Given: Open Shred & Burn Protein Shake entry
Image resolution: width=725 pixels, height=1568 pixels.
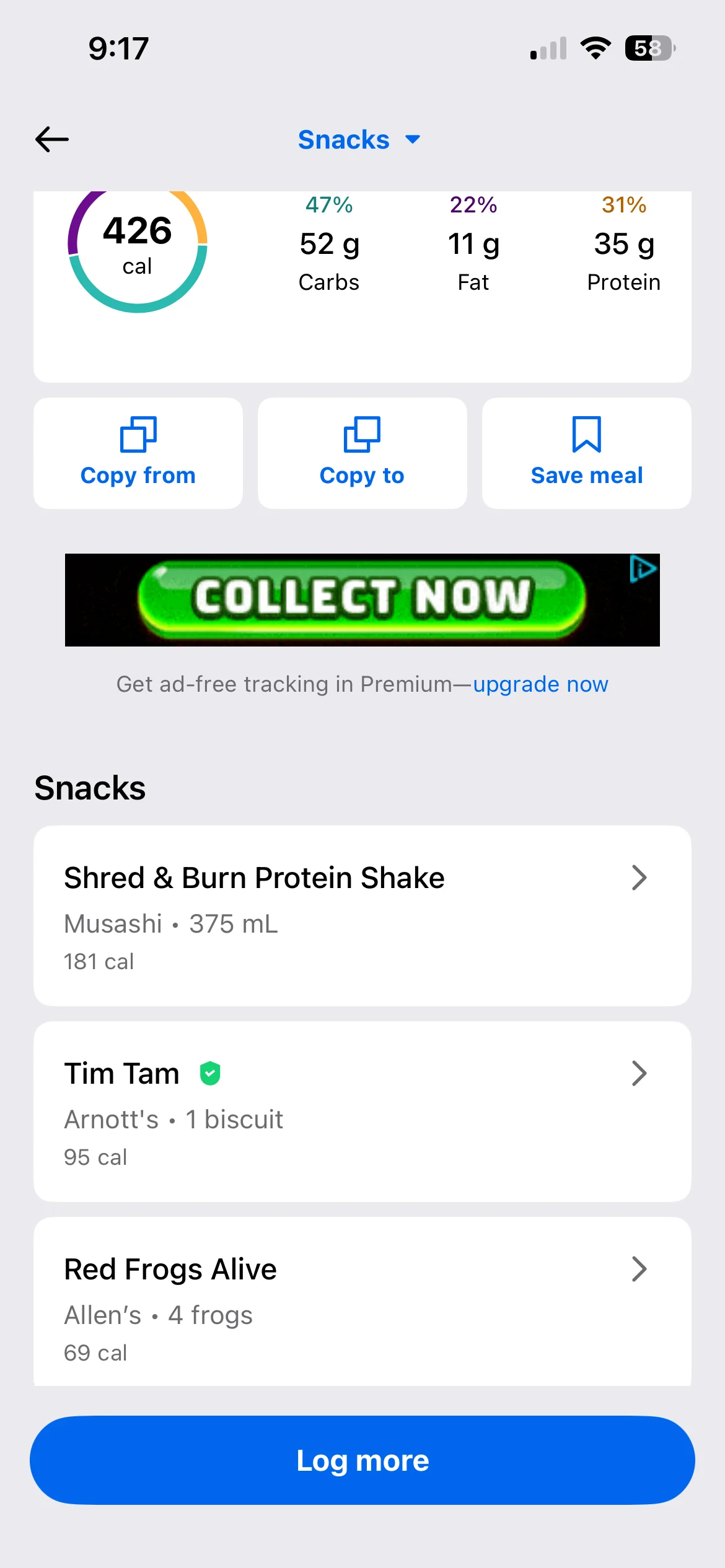Looking at the screenshot, I should [362, 915].
